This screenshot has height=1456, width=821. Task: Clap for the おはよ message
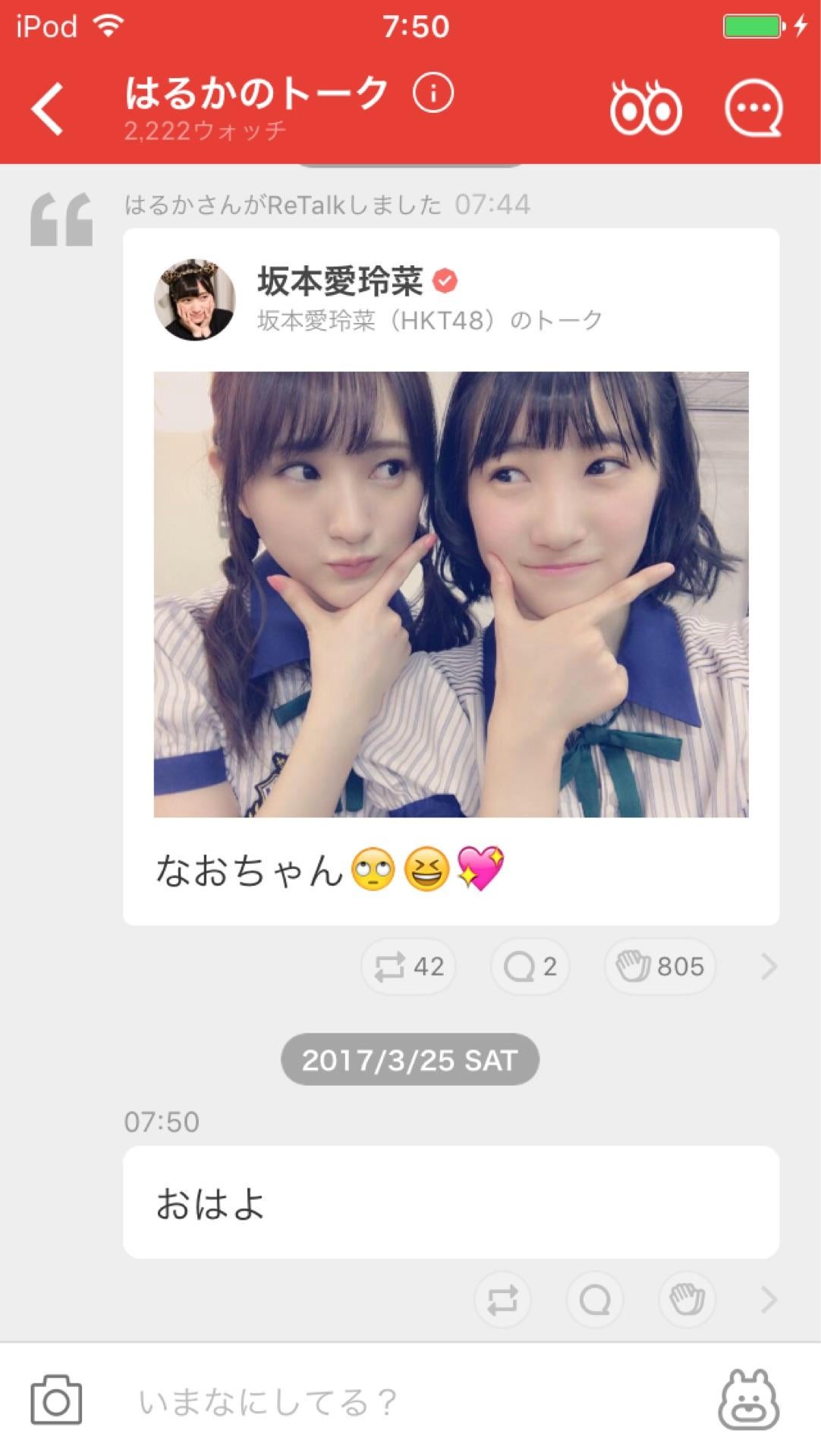[687, 1300]
